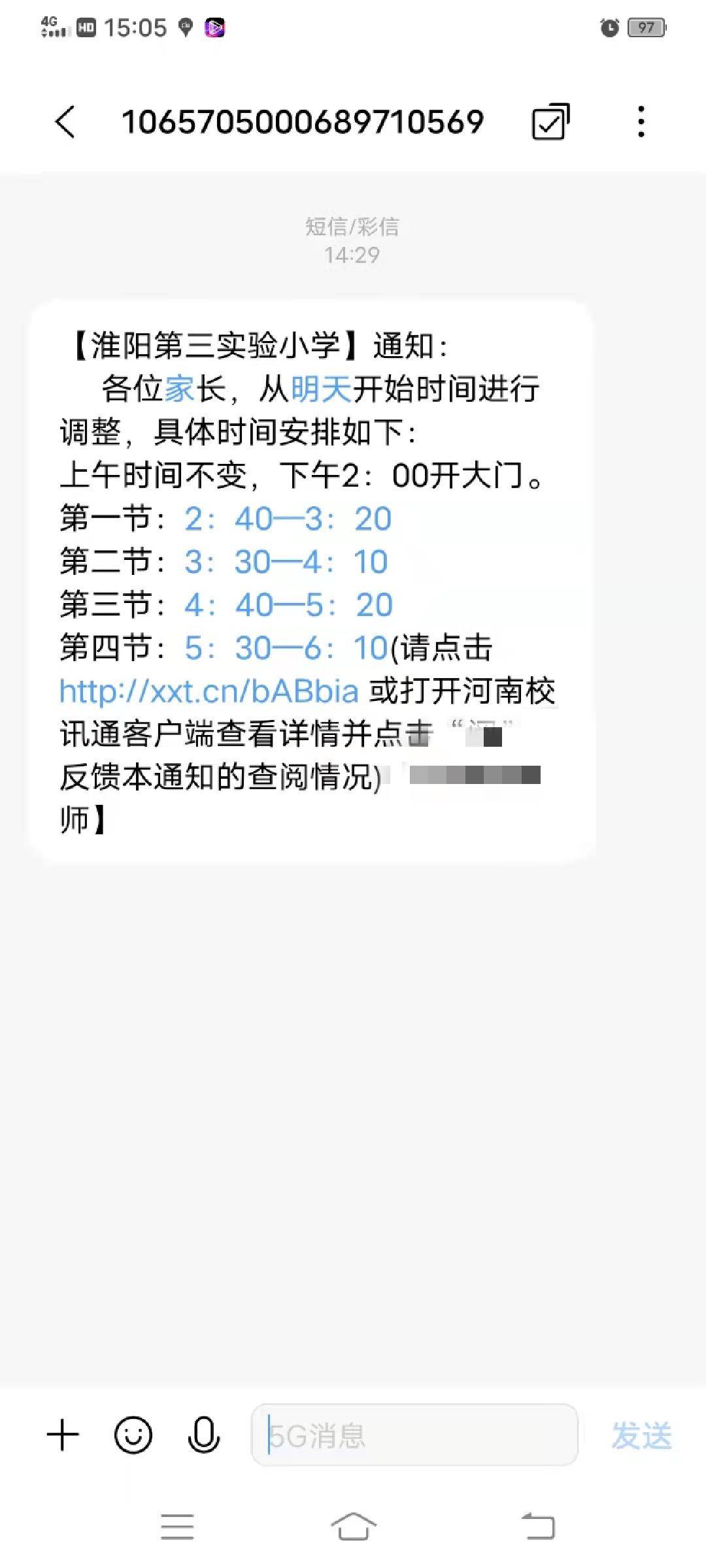Tap the 2:40—3:20 time link
Image resolution: width=706 pixels, height=1568 pixels.
click(x=288, y=519)
